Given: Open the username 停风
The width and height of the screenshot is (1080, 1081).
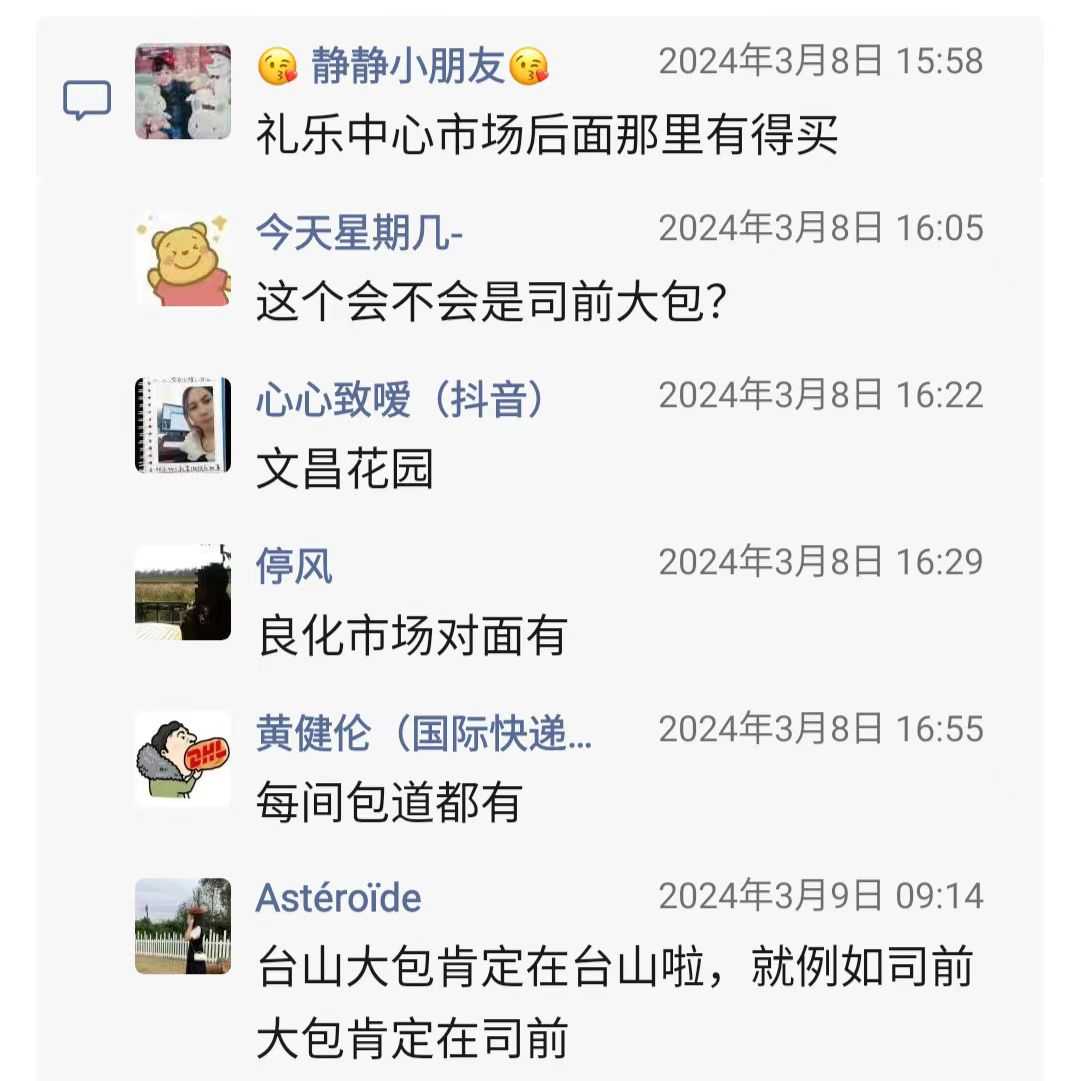Looking at the screenshot, I should [293, 567].
